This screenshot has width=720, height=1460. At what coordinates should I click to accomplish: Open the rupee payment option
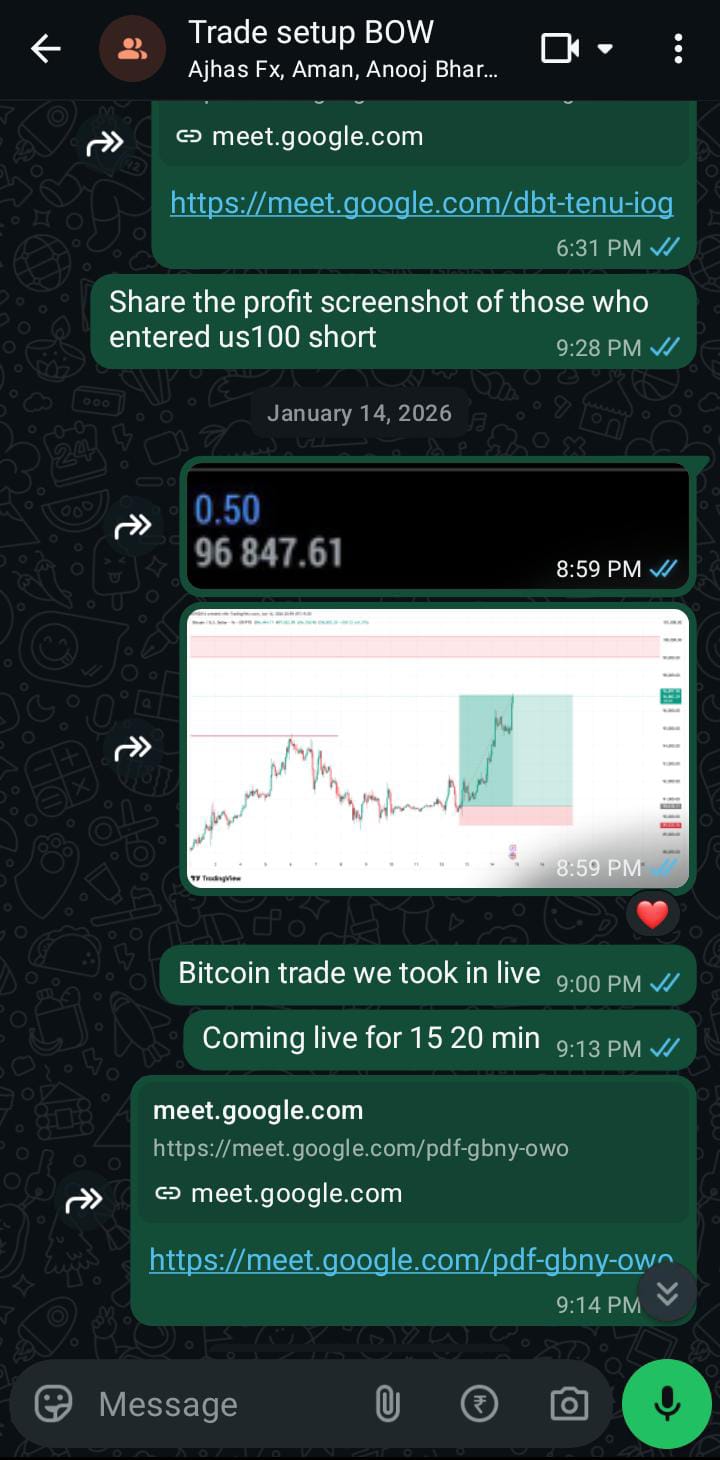(479, 1404)
